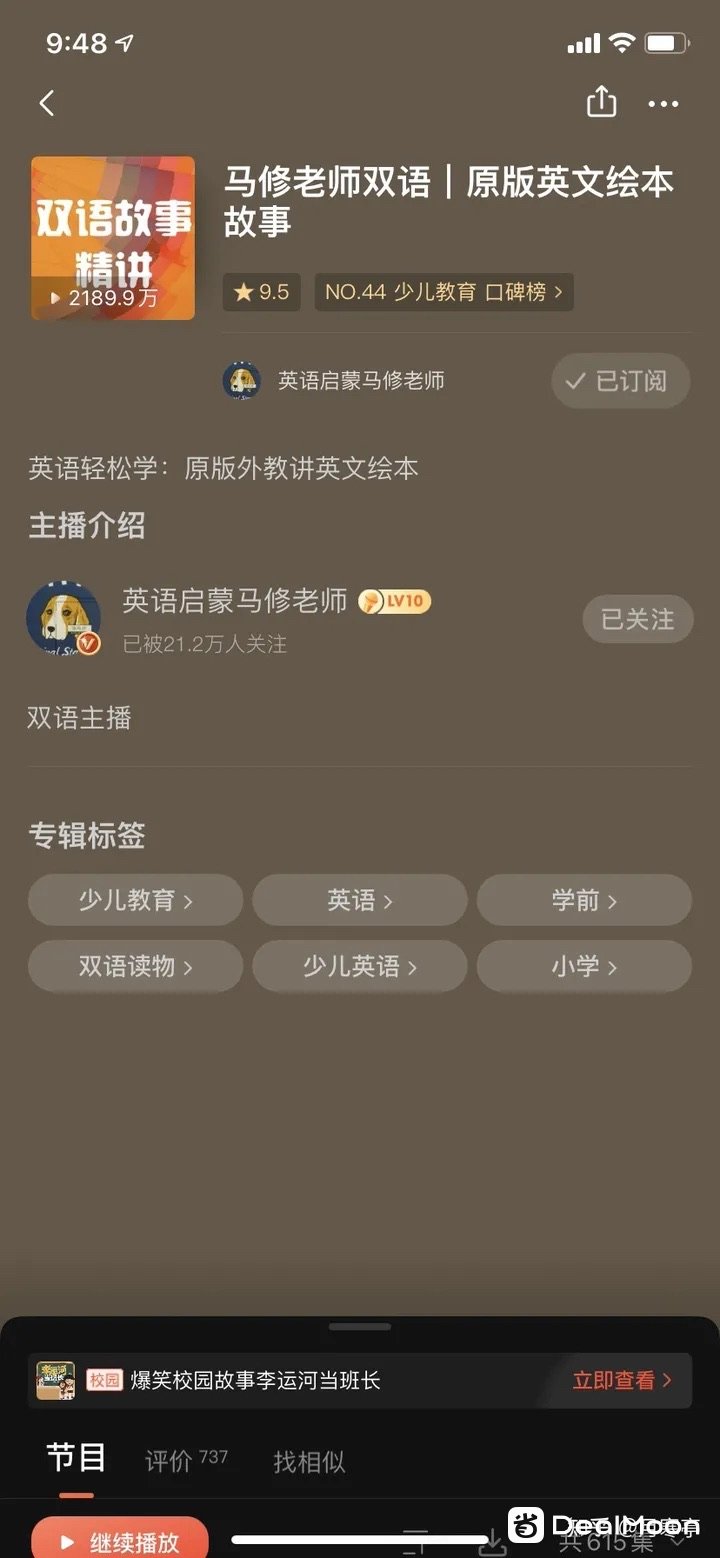Share this album
The image size is (720, 1558).
point(601,102)
